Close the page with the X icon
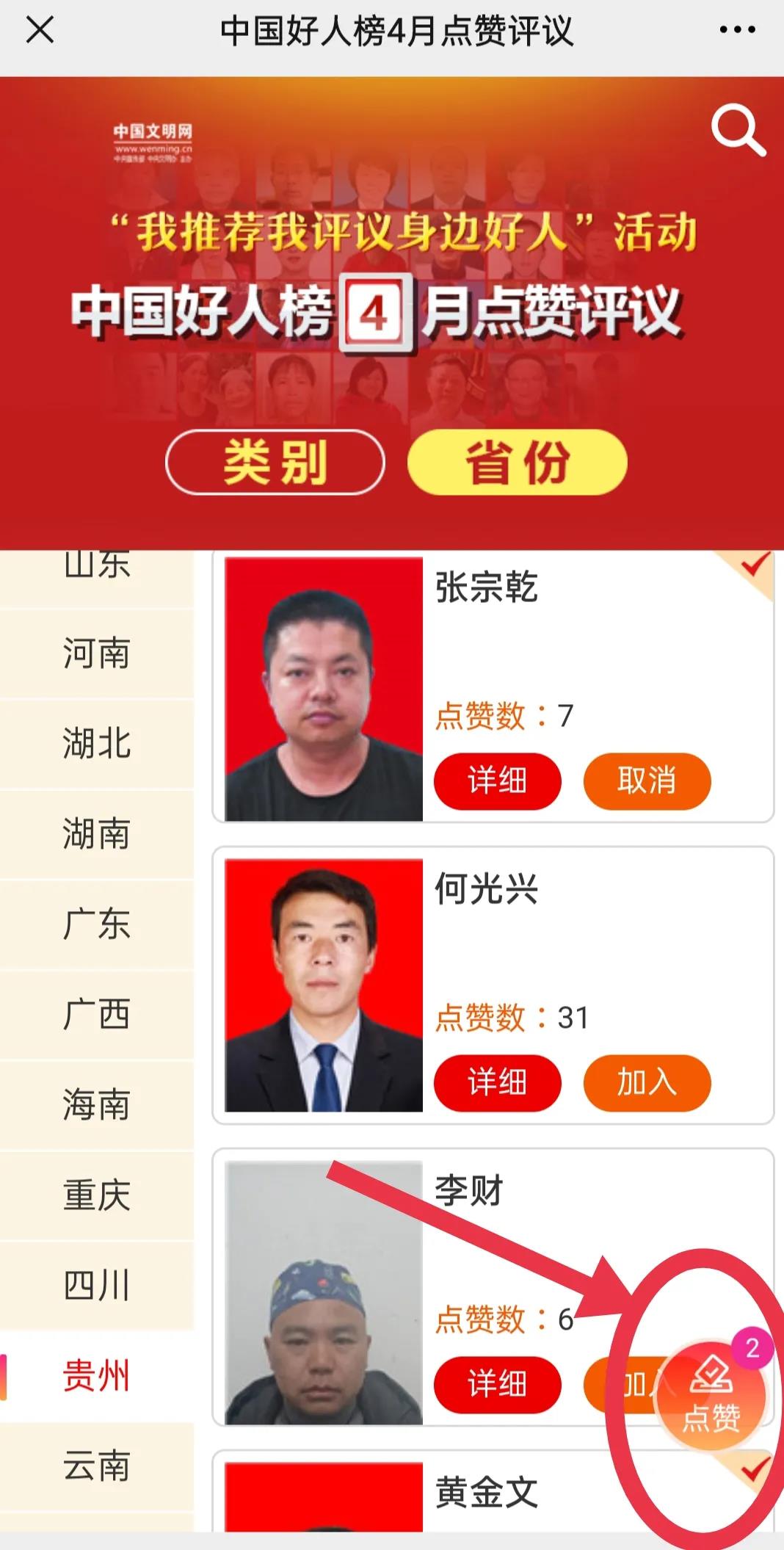 click(x=40, y=31)
